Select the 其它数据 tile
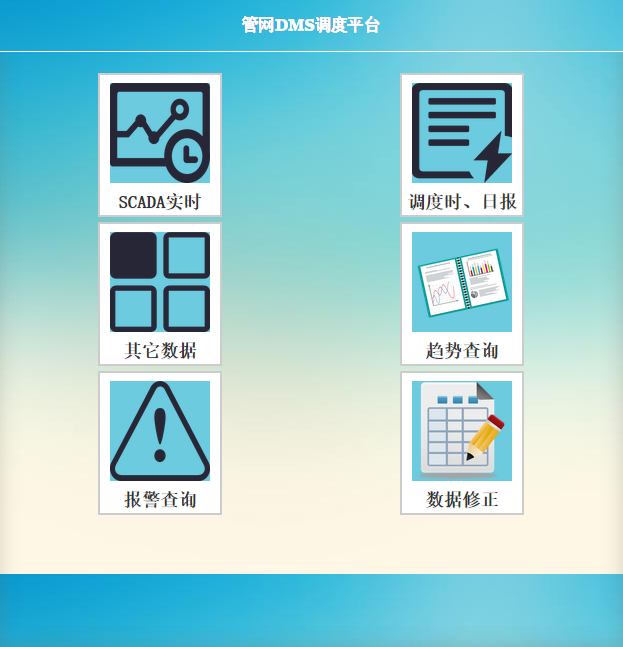Viewport: 623px width, 647px height. (160, 294)
